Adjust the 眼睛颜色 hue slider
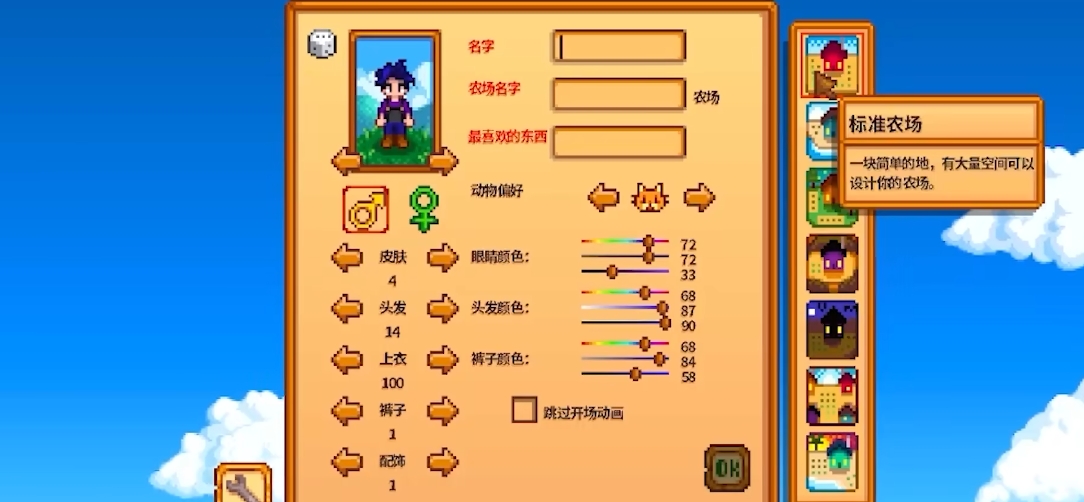 click(x=648, y=241)
